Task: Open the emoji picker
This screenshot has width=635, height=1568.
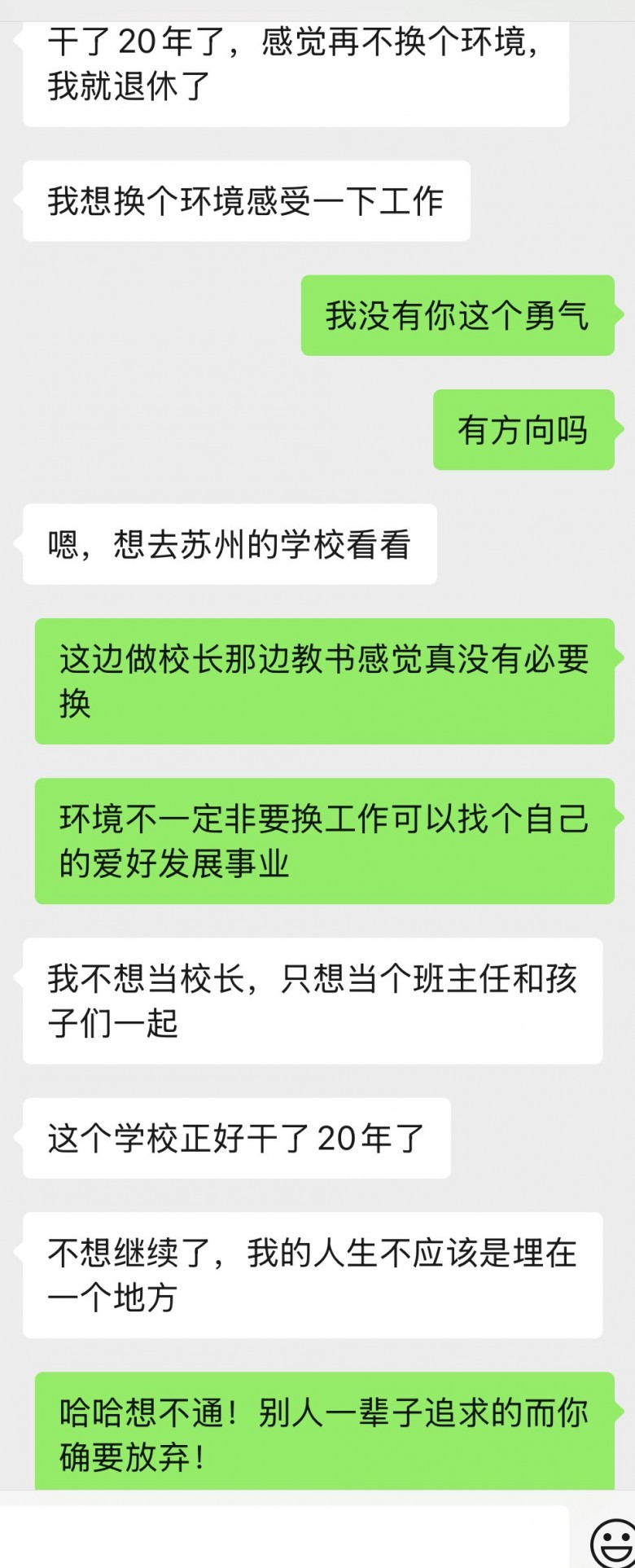Action: pos(611,1542)
